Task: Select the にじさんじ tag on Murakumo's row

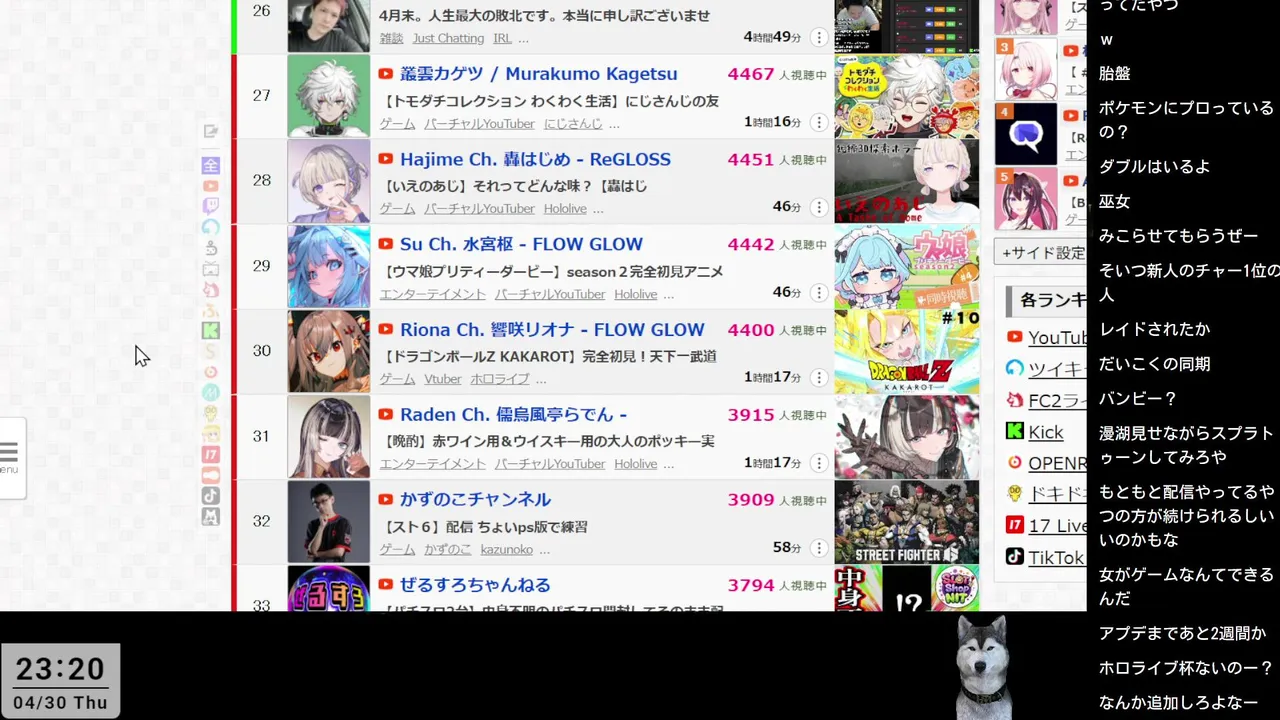Action: (573, 123)
